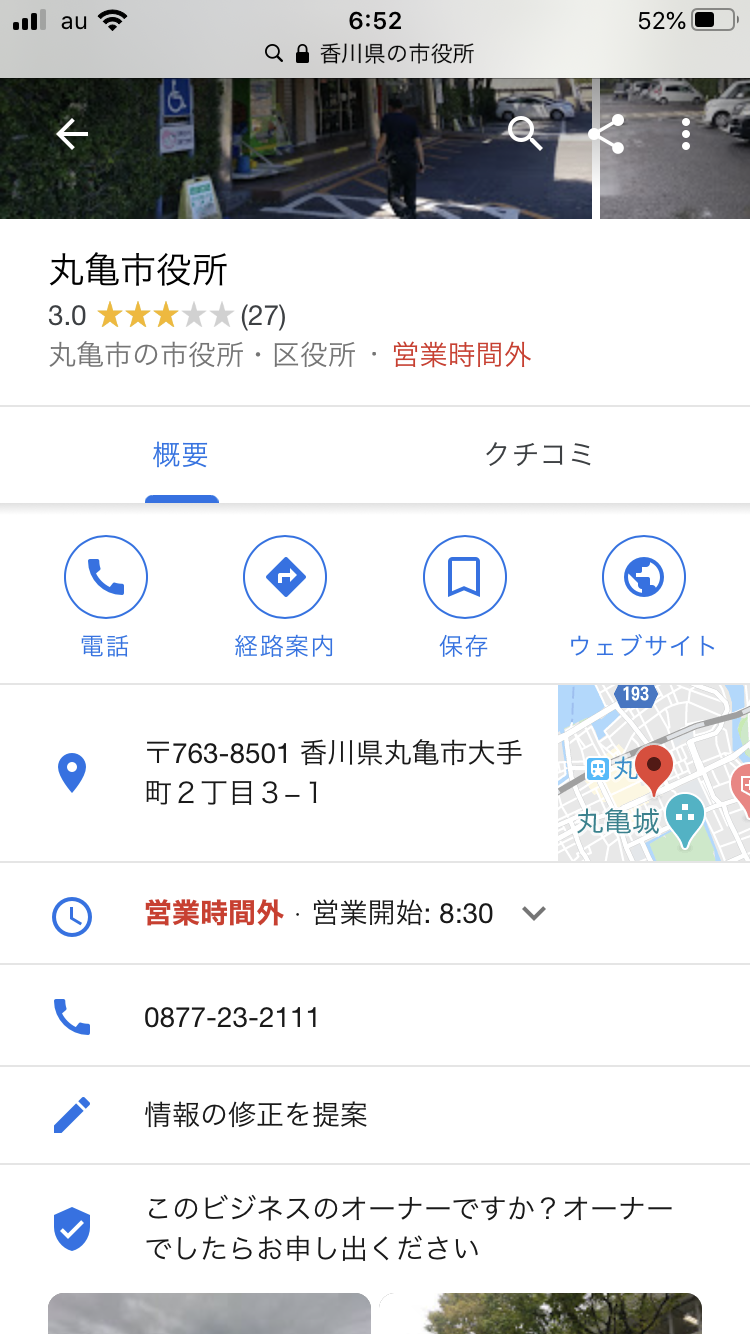Screen dimensions: 750x1334
Task: Tap the phone number 0877-23-2111
Action: 232,1018
